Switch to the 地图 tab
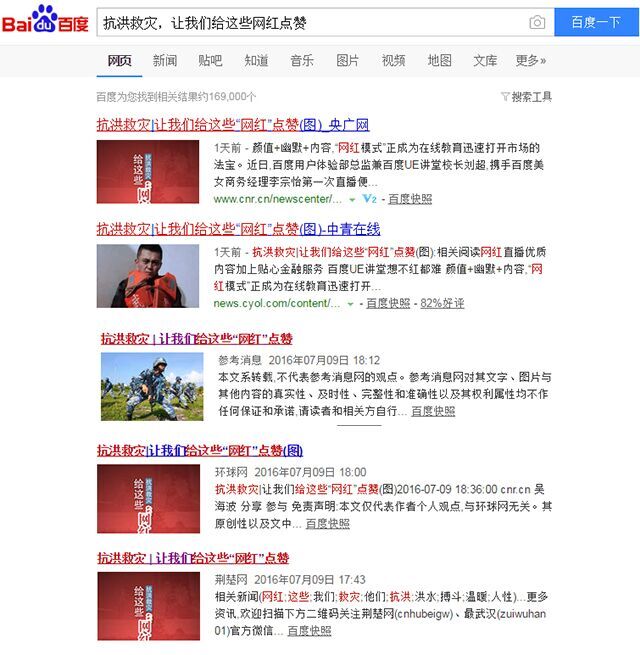 tap(440, 61)
